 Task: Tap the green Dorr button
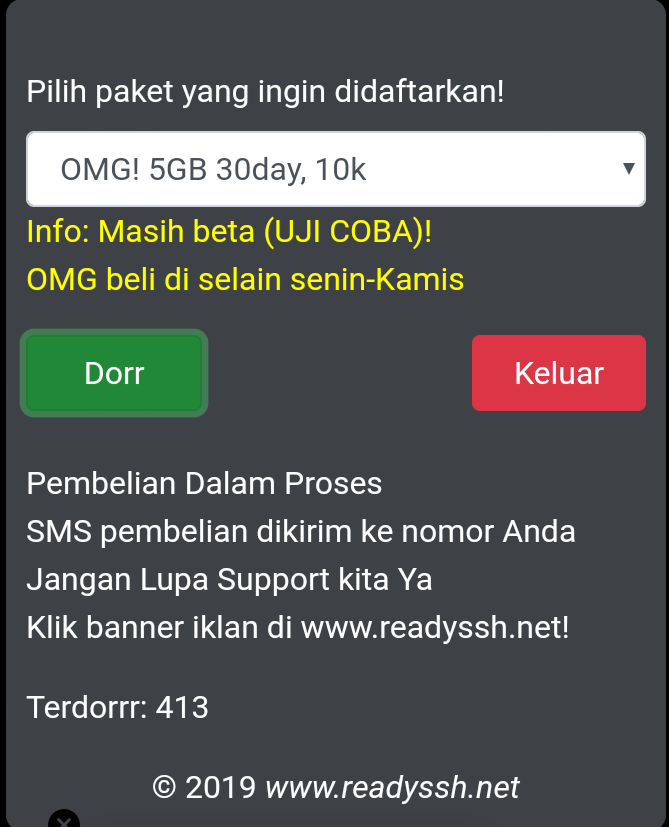point(114,373)
